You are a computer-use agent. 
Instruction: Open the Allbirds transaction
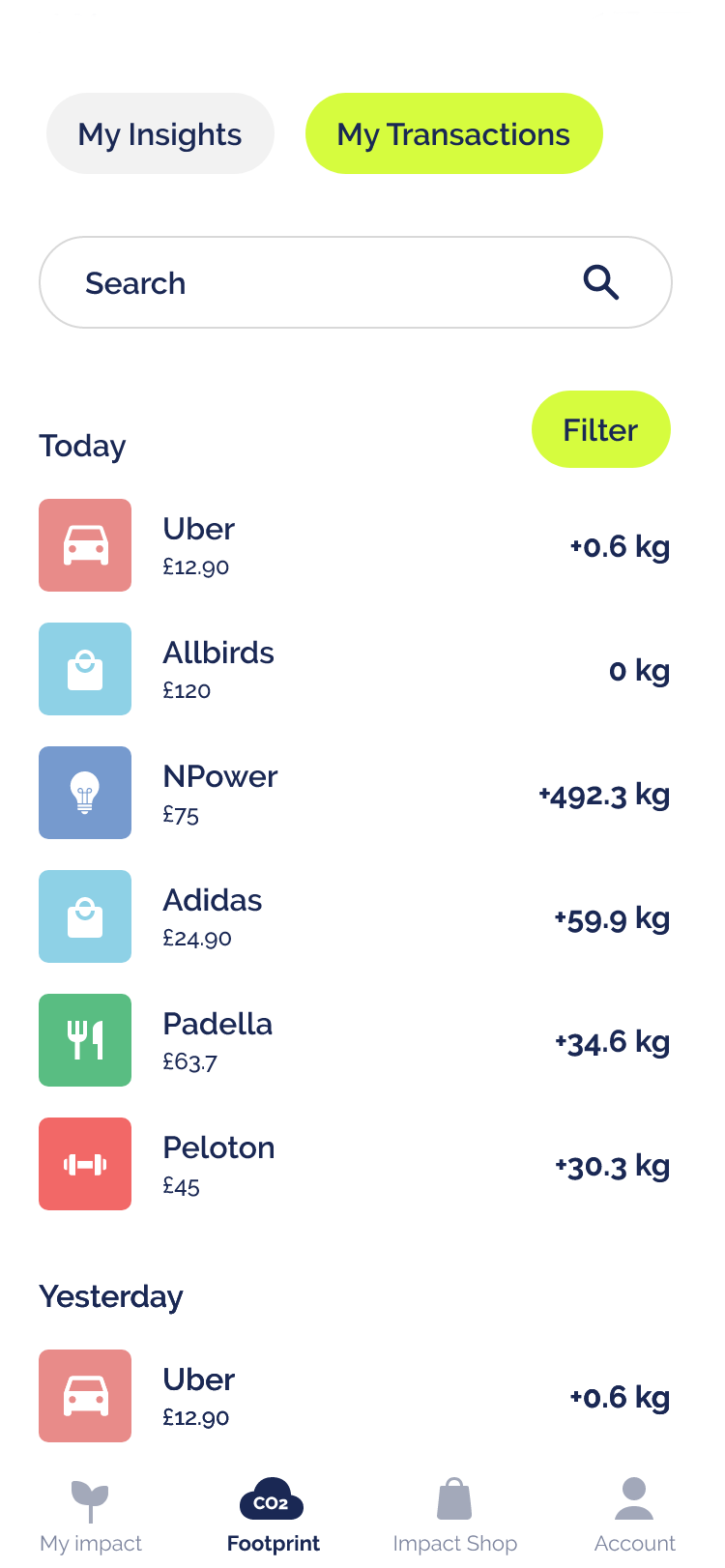[x=355, y=669]
